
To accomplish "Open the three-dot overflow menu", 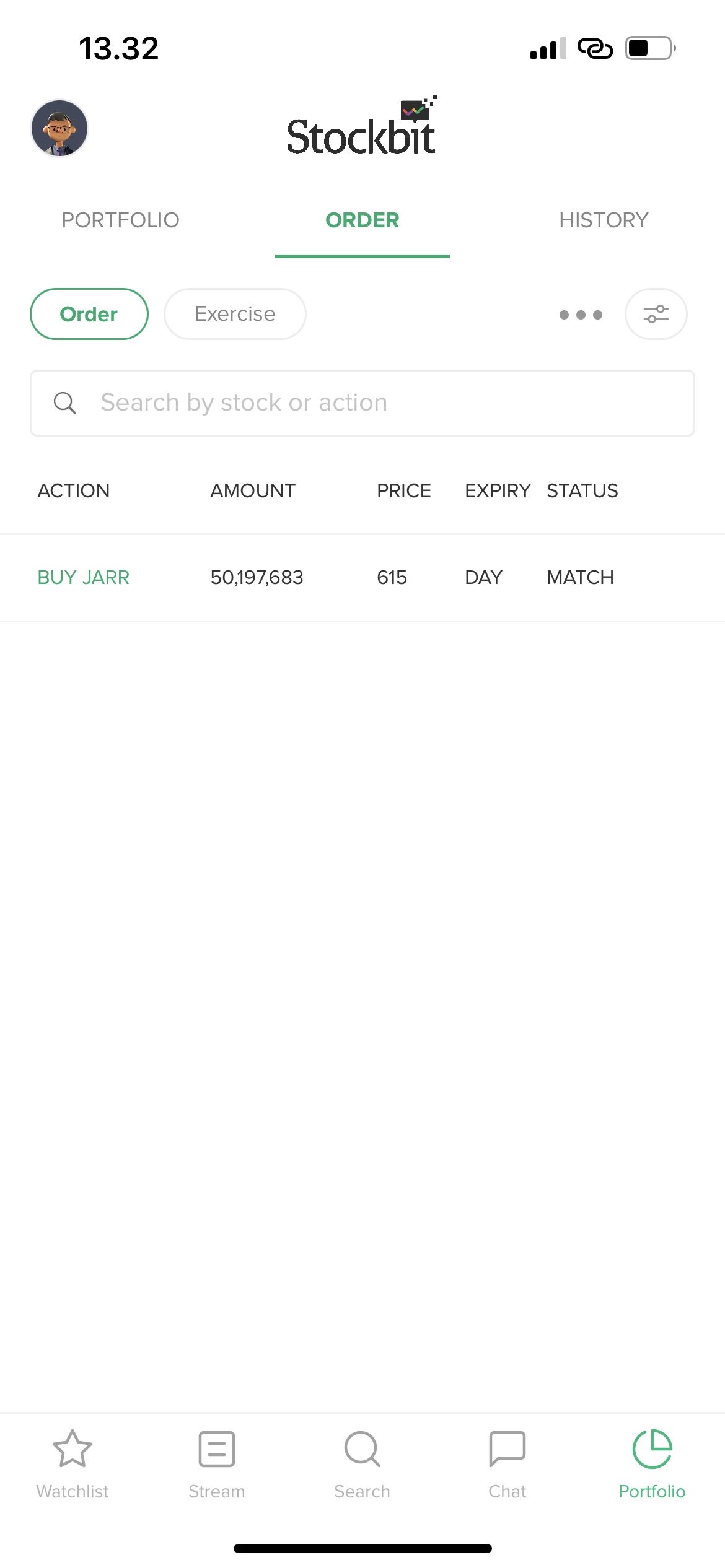I will tap(581, 315).
